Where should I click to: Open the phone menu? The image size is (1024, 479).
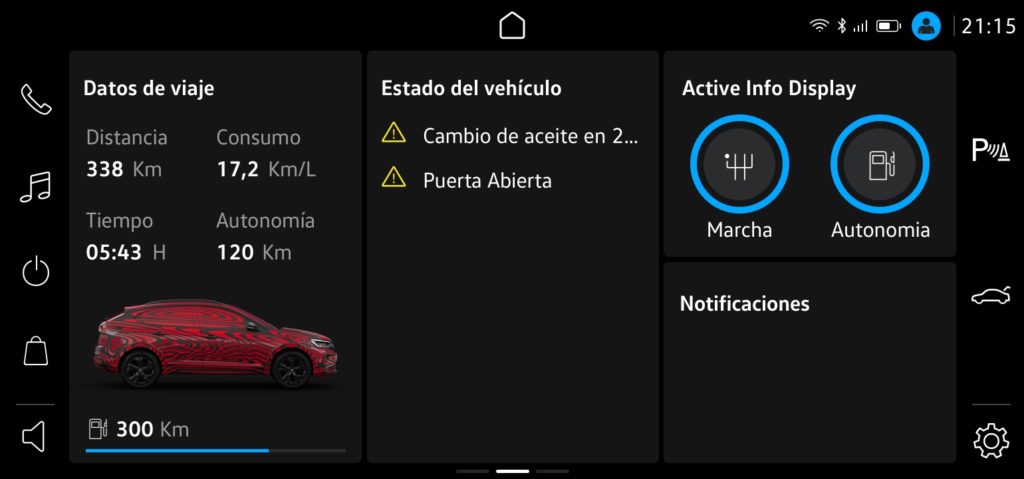(36, 99)
